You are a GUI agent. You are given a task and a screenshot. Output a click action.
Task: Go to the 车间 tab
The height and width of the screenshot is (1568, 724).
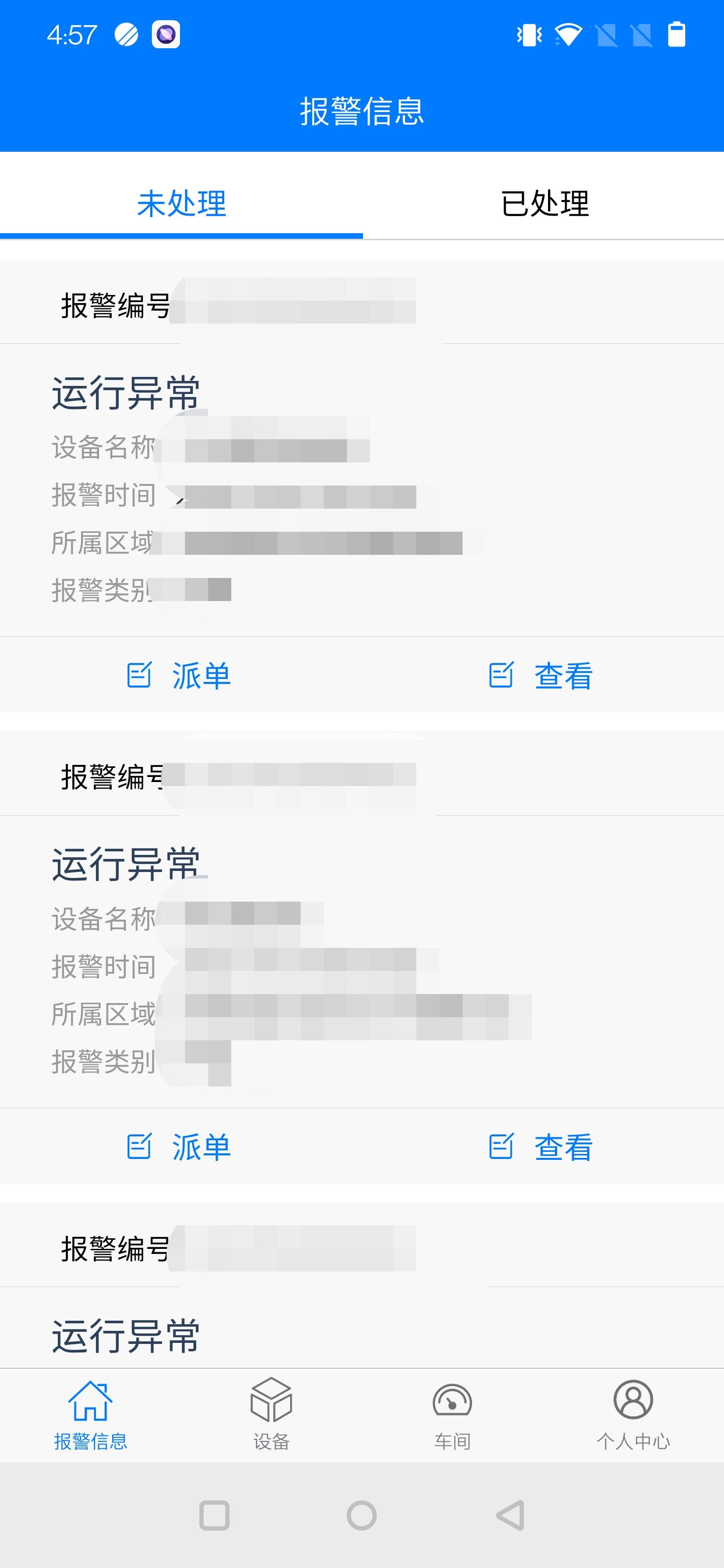(452, 1415)
